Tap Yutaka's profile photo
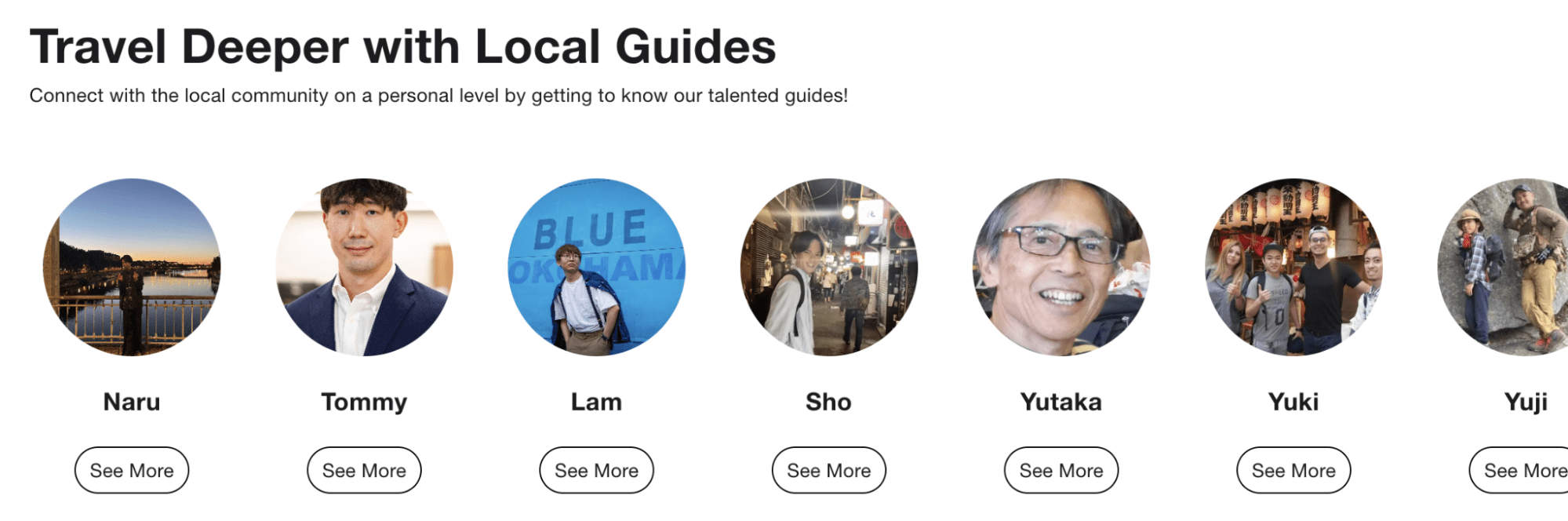The image size is (1568, 521). tap(1061, 267)
